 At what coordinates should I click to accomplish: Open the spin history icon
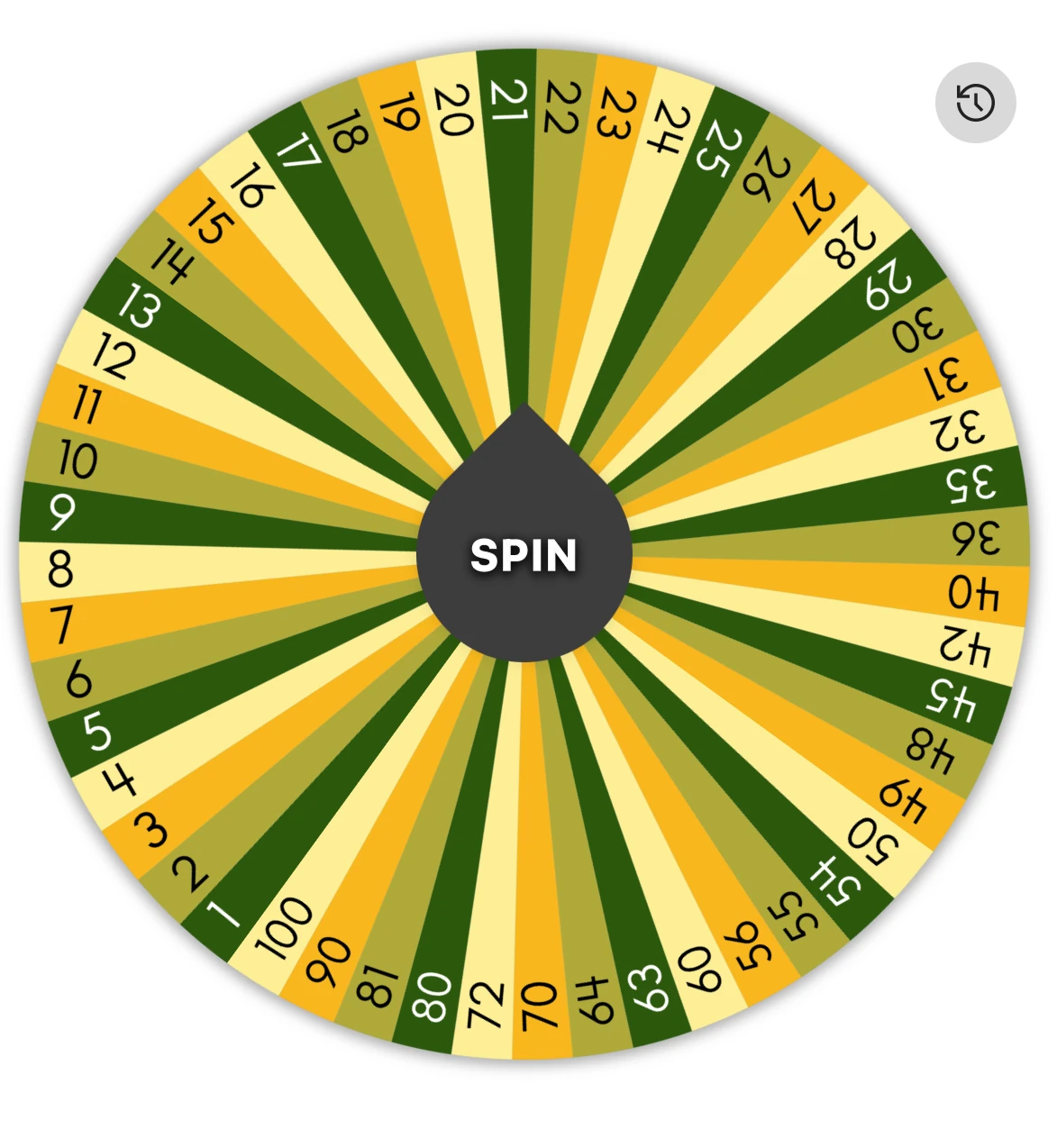[975, 103]
